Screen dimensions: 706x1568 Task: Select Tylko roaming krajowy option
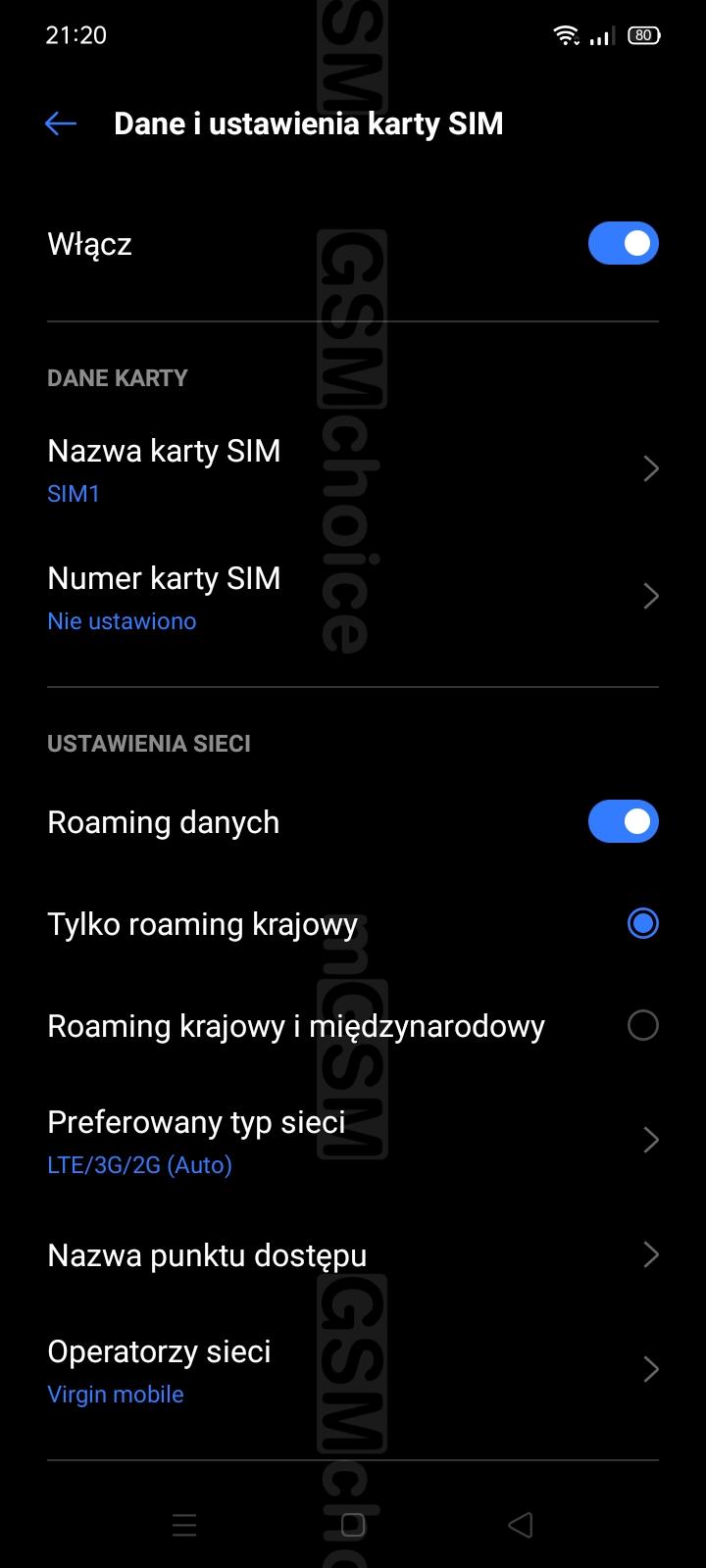point(353,924)
